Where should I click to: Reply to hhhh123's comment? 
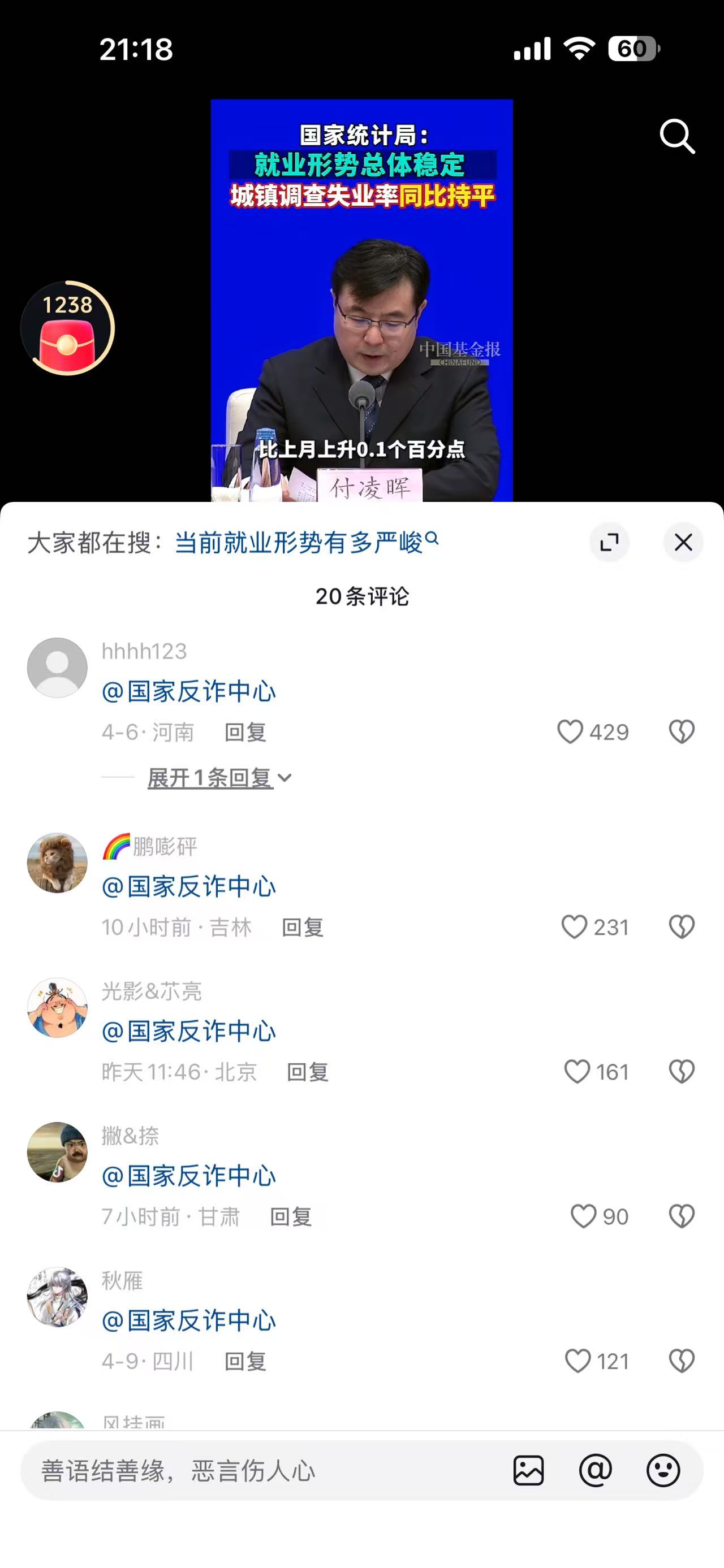[x=245, y=732]
